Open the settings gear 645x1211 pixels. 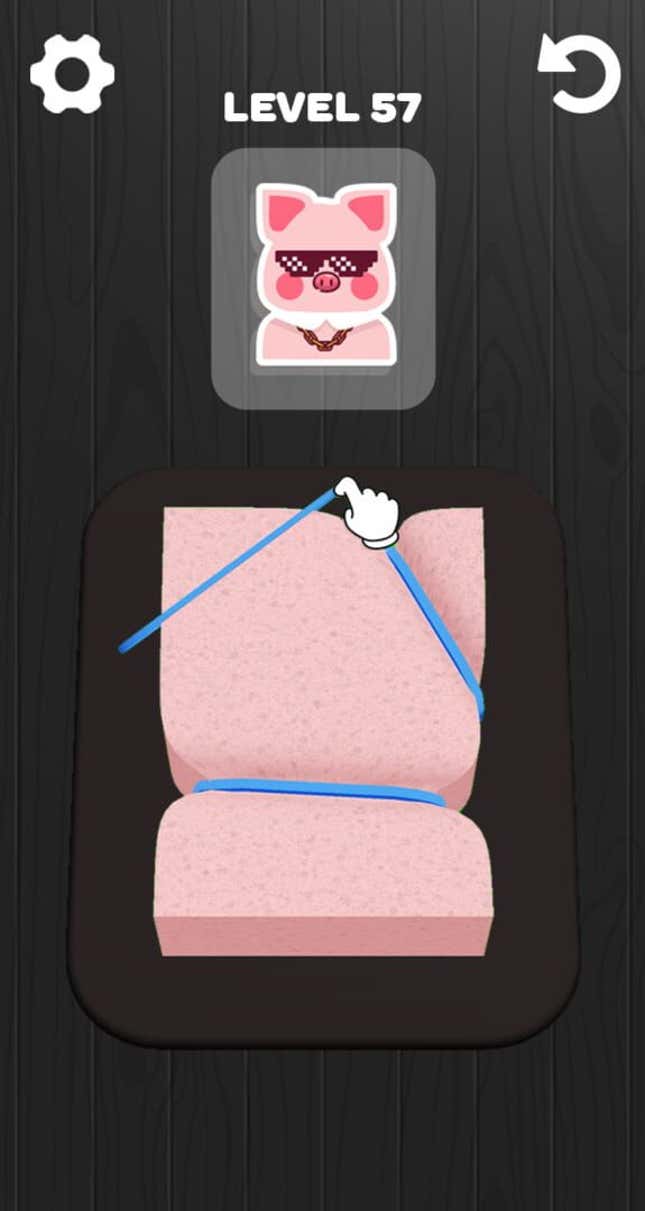pyautogui.click(x=72, y=73)
